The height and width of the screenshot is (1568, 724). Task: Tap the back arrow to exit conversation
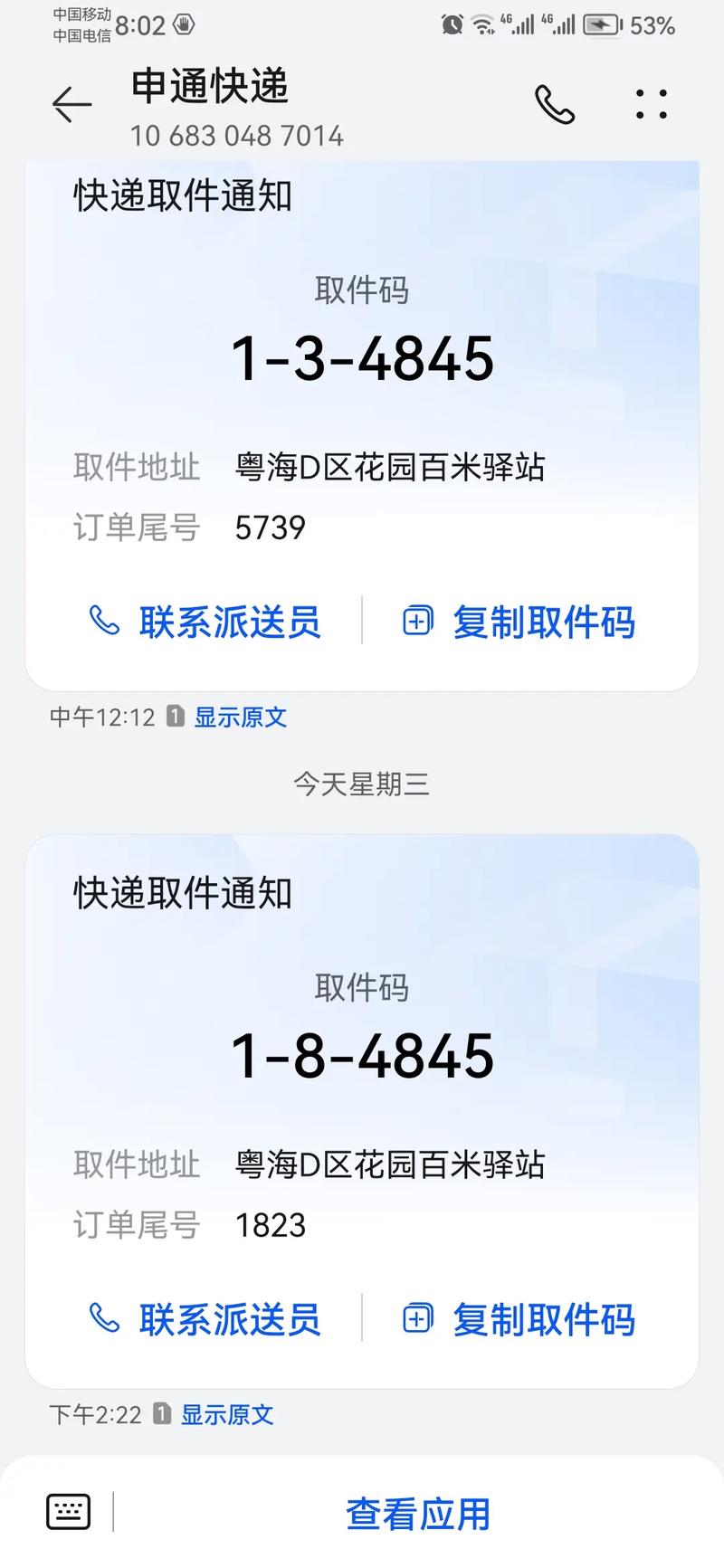(71, 105)
